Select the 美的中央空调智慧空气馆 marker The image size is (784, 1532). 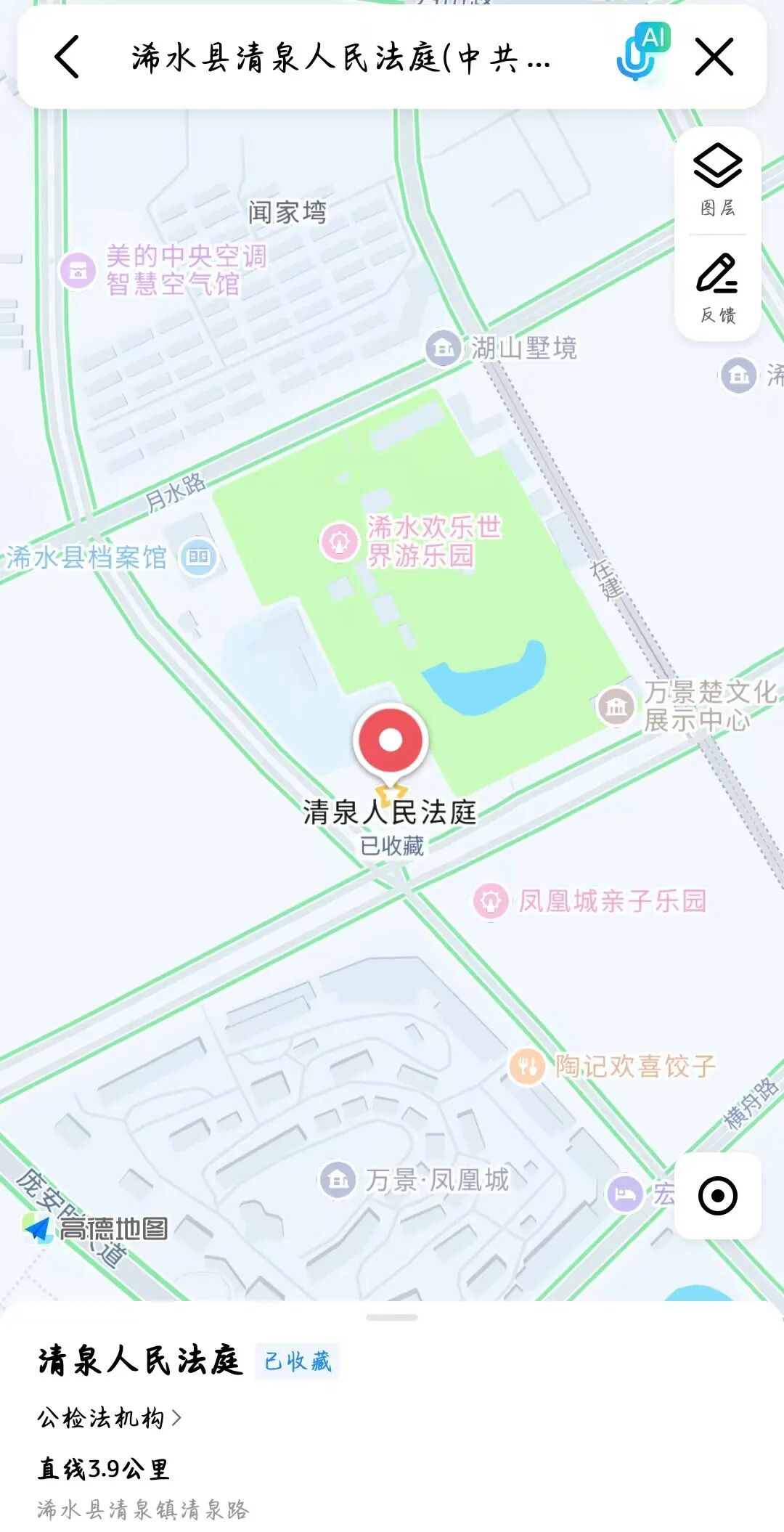coord(78,270)
